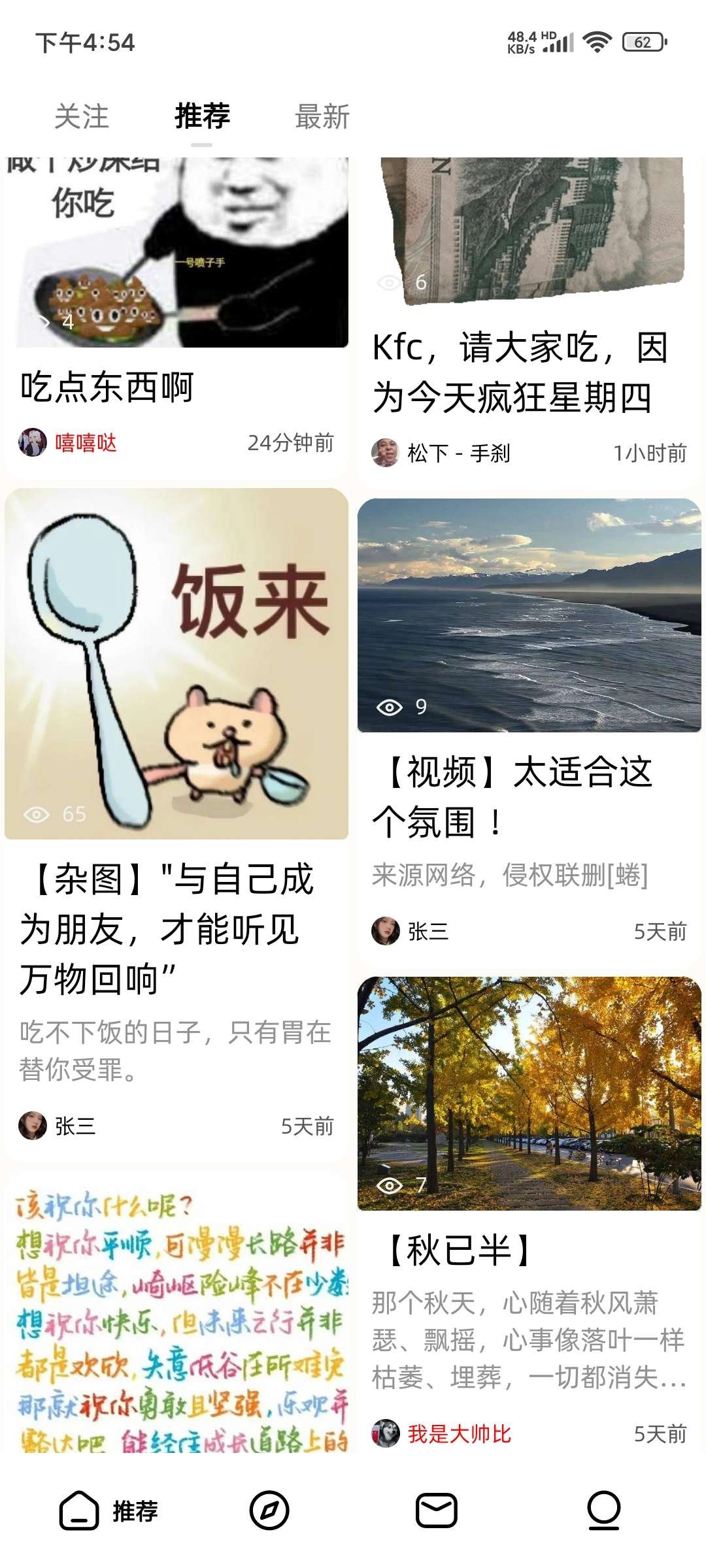The height and width of the screenshot is (1568, 706).
Task: Switch to the 关注 tab
Action: pyautogui.click(x=82, y=117)
